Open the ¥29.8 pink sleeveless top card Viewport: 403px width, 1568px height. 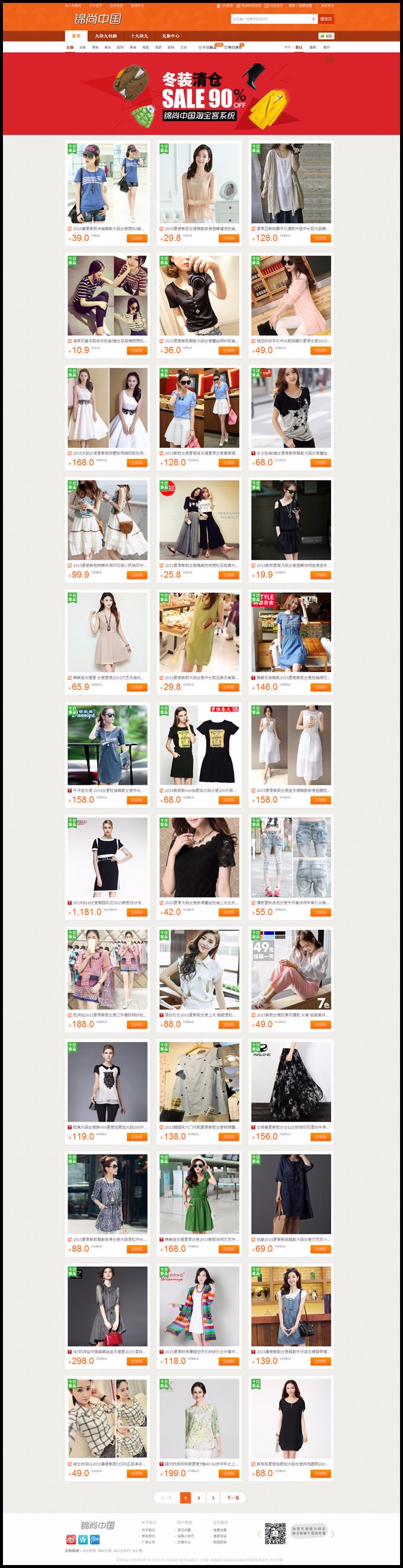tap(199, 184)
